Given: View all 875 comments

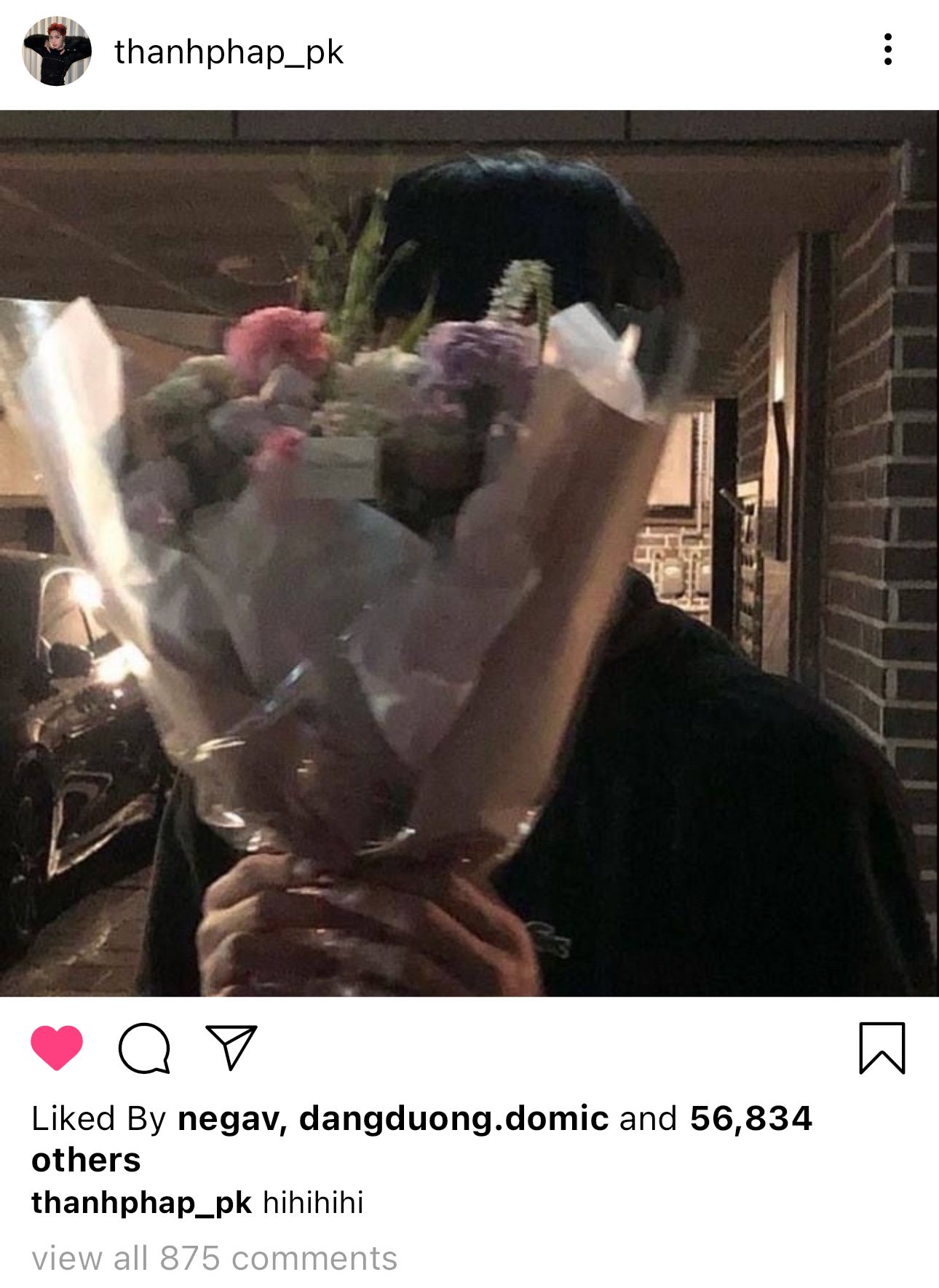Looking at the screenshot, I should 214,1258.
